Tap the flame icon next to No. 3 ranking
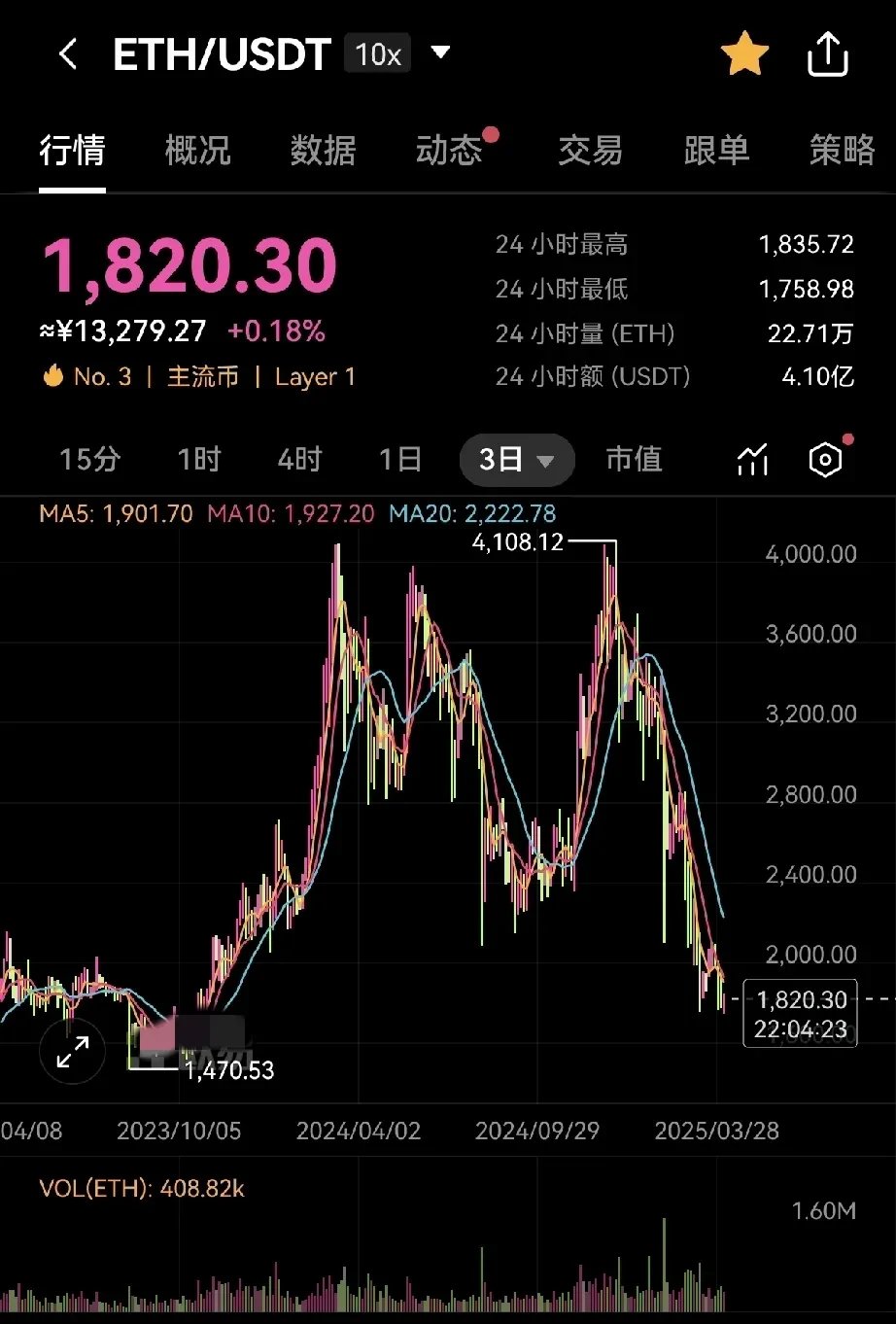This screenshot has height=1324, width=896. tap(54, 376)
